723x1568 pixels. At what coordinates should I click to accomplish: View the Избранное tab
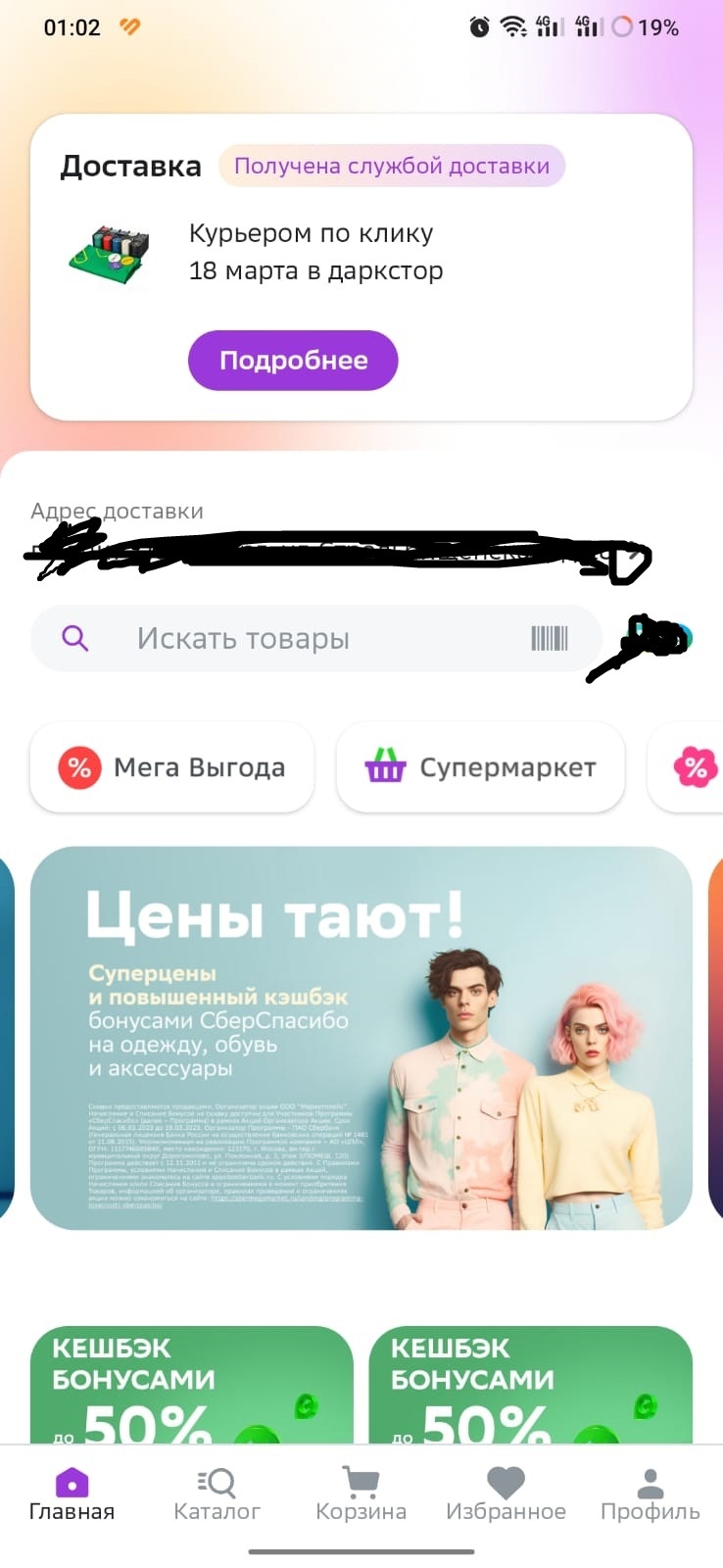pyautogui.click(x=506, y=1494)
